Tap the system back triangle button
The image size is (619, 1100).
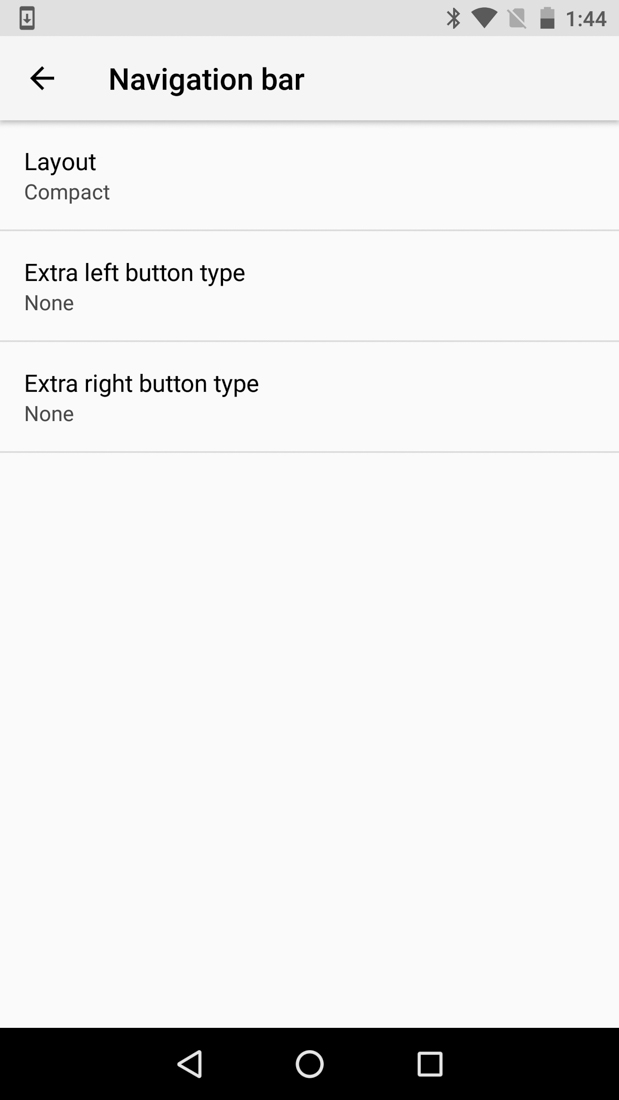point(190,1064)
